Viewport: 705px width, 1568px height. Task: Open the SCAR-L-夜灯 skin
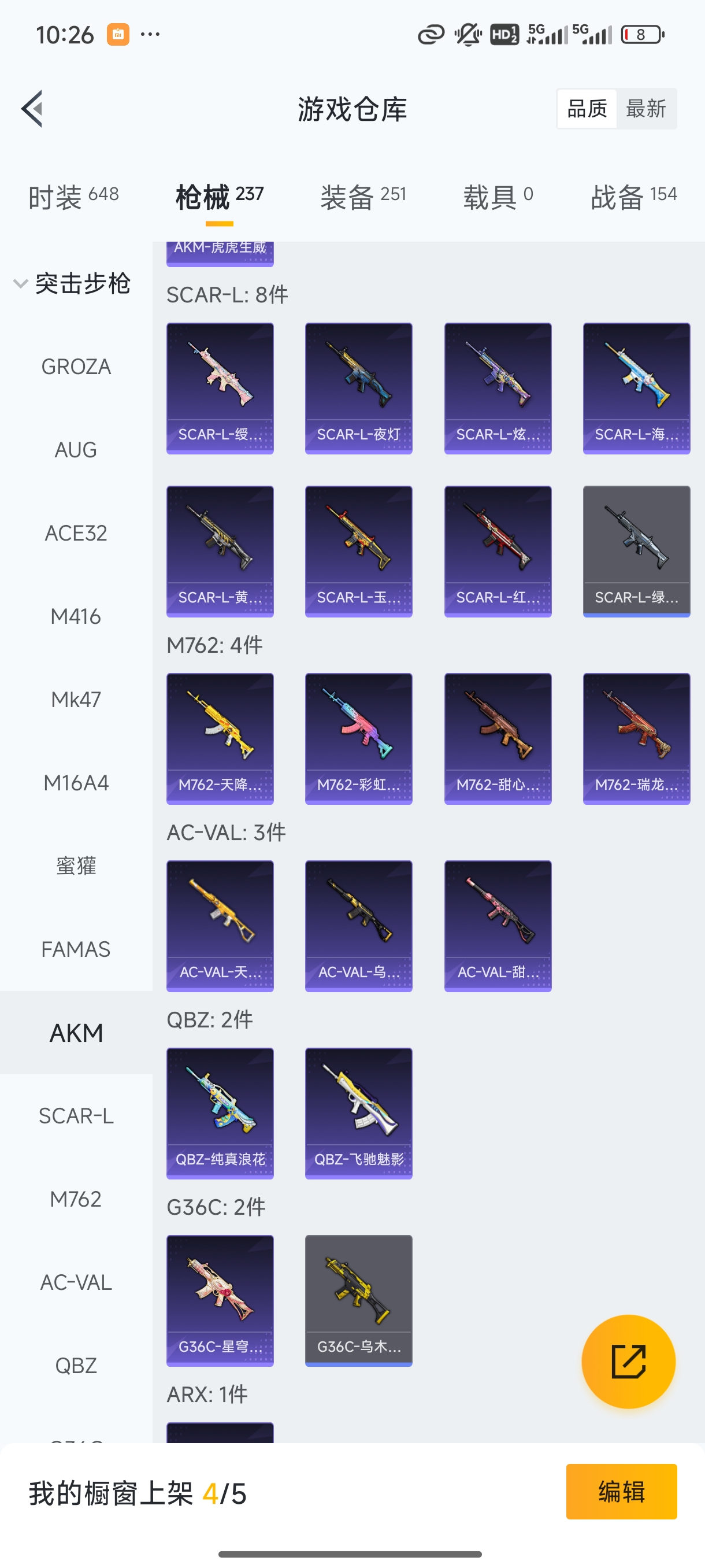tap(358, 389)
